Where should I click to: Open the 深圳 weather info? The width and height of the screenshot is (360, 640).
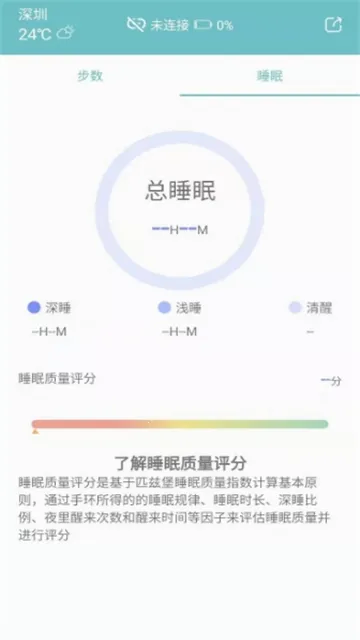click(47, 25)
